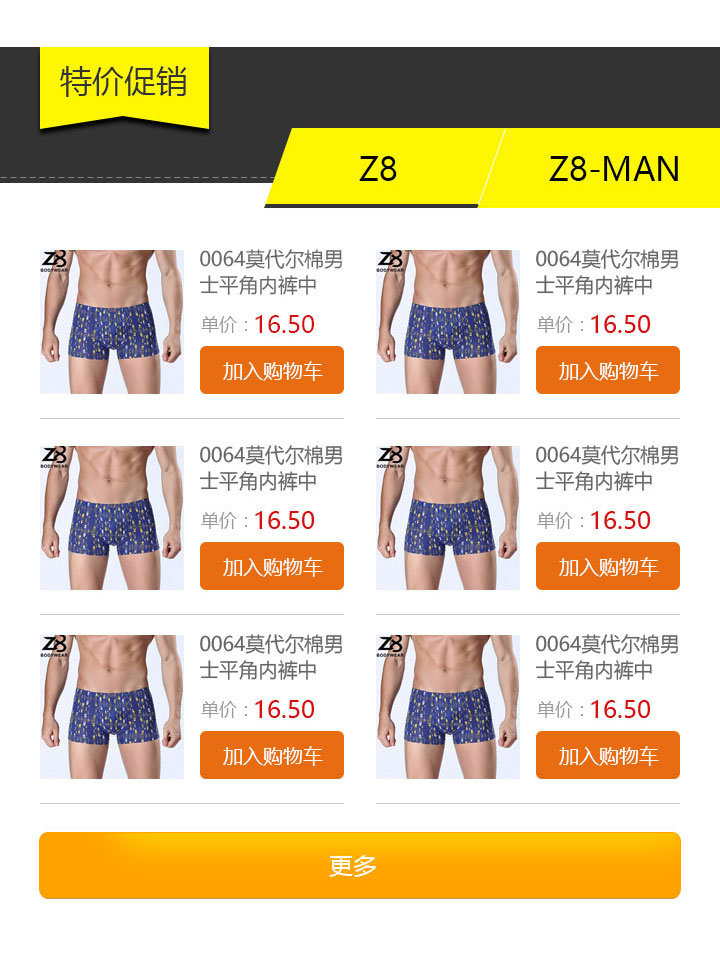720x963 pixels.
Task: Click 加入购物车 on middle-left product
Action: 272,565
